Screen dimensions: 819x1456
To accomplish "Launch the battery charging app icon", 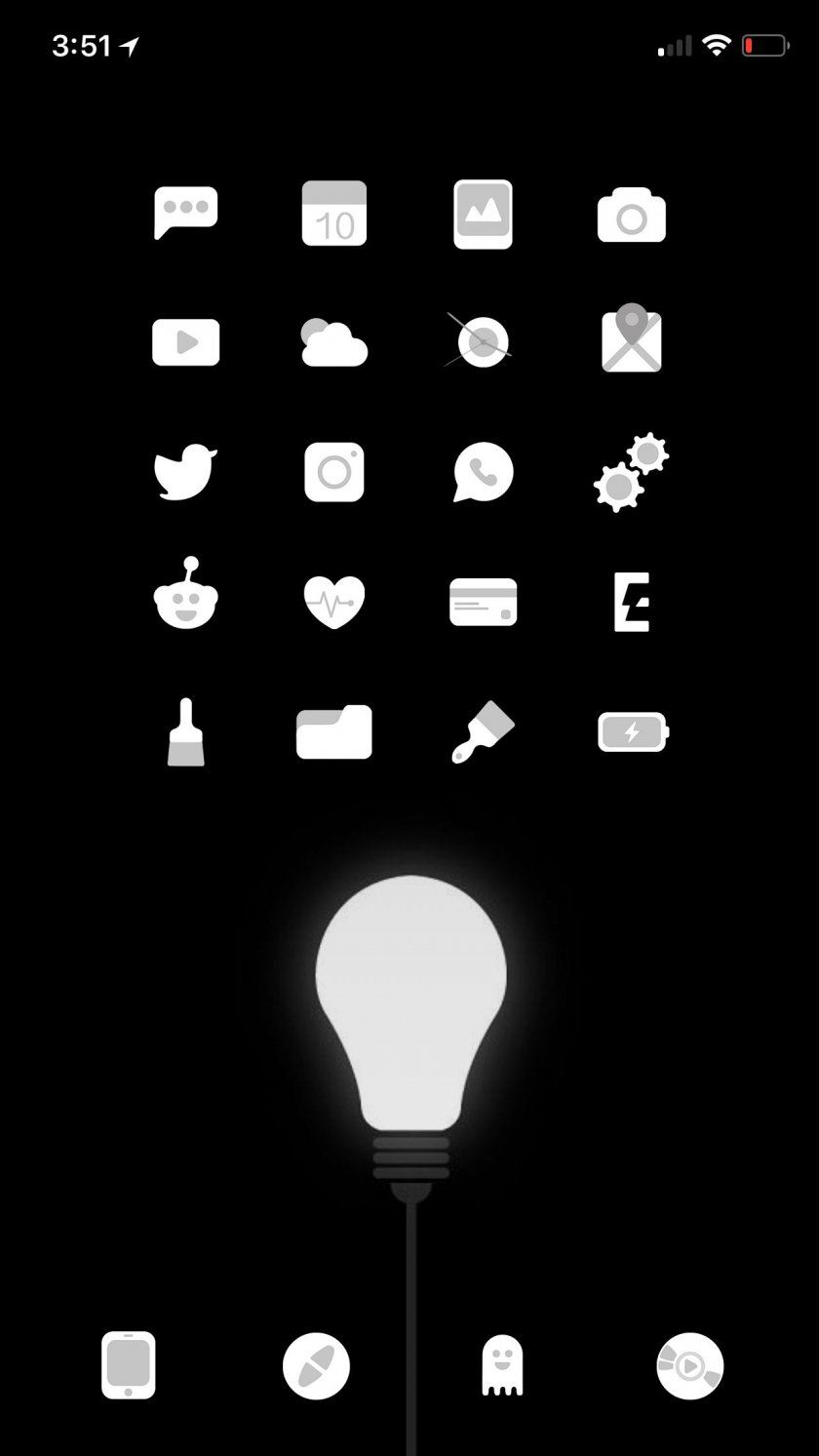I will pyautogui.click(x=632, y=731).
